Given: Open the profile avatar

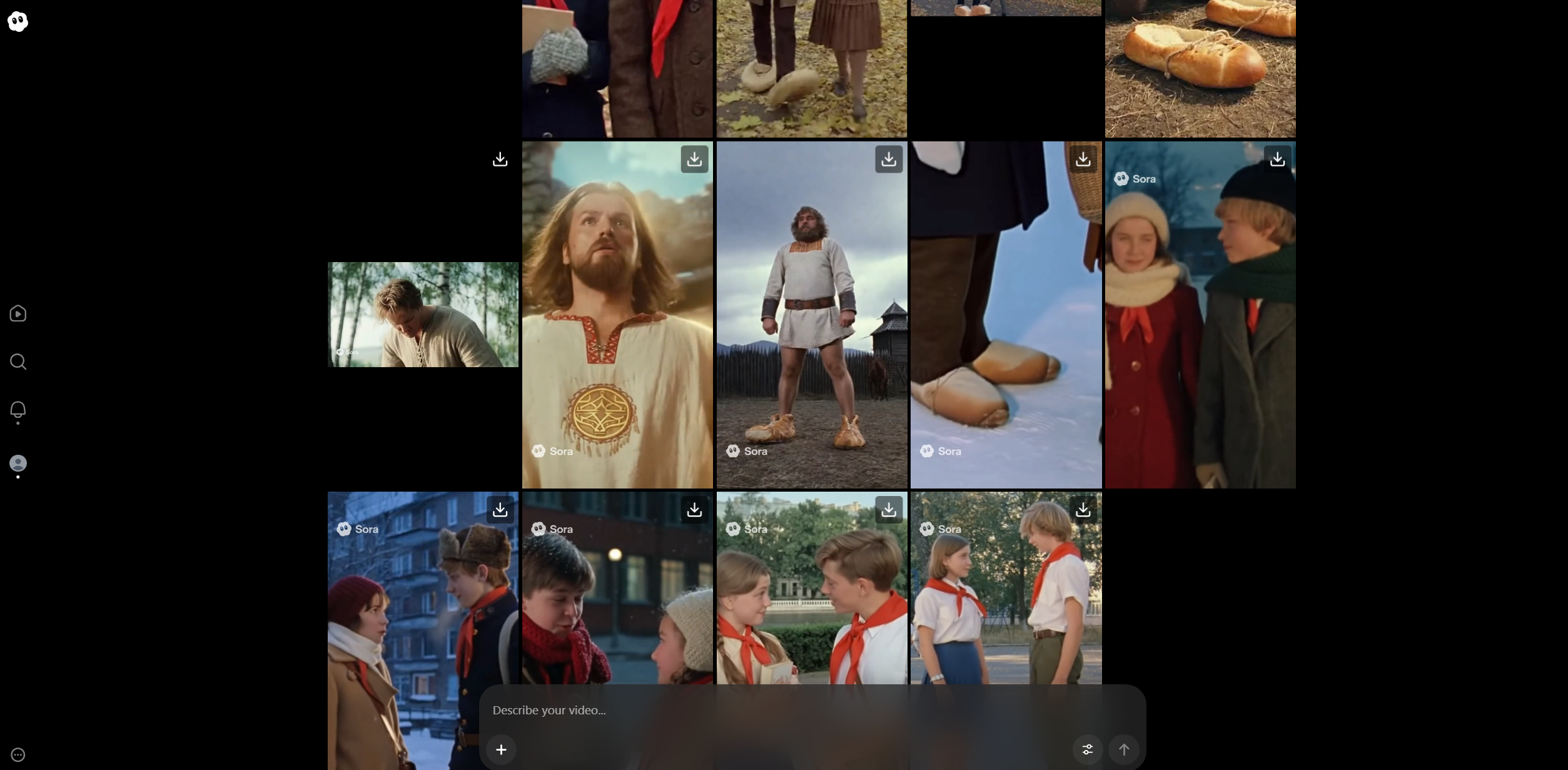Looking at the screenshot, I should click(18, 463).
